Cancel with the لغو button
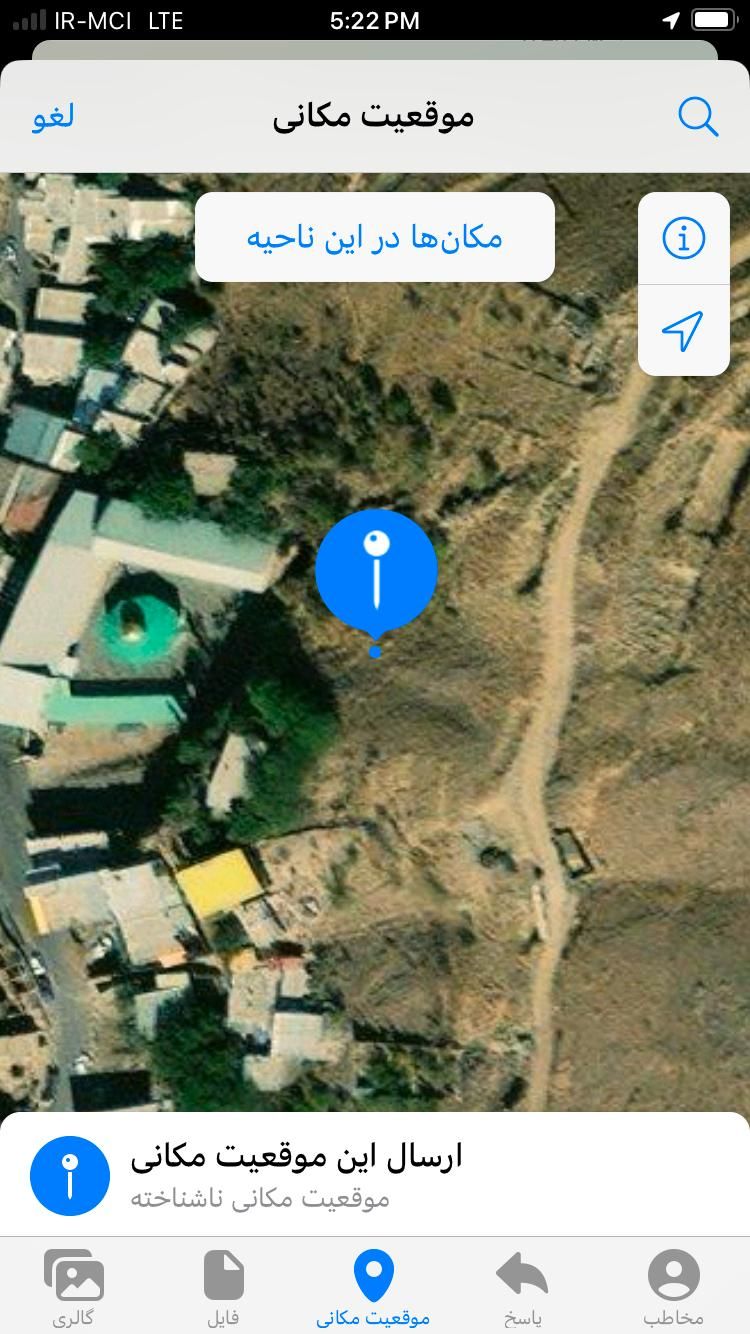 [54, 116]
